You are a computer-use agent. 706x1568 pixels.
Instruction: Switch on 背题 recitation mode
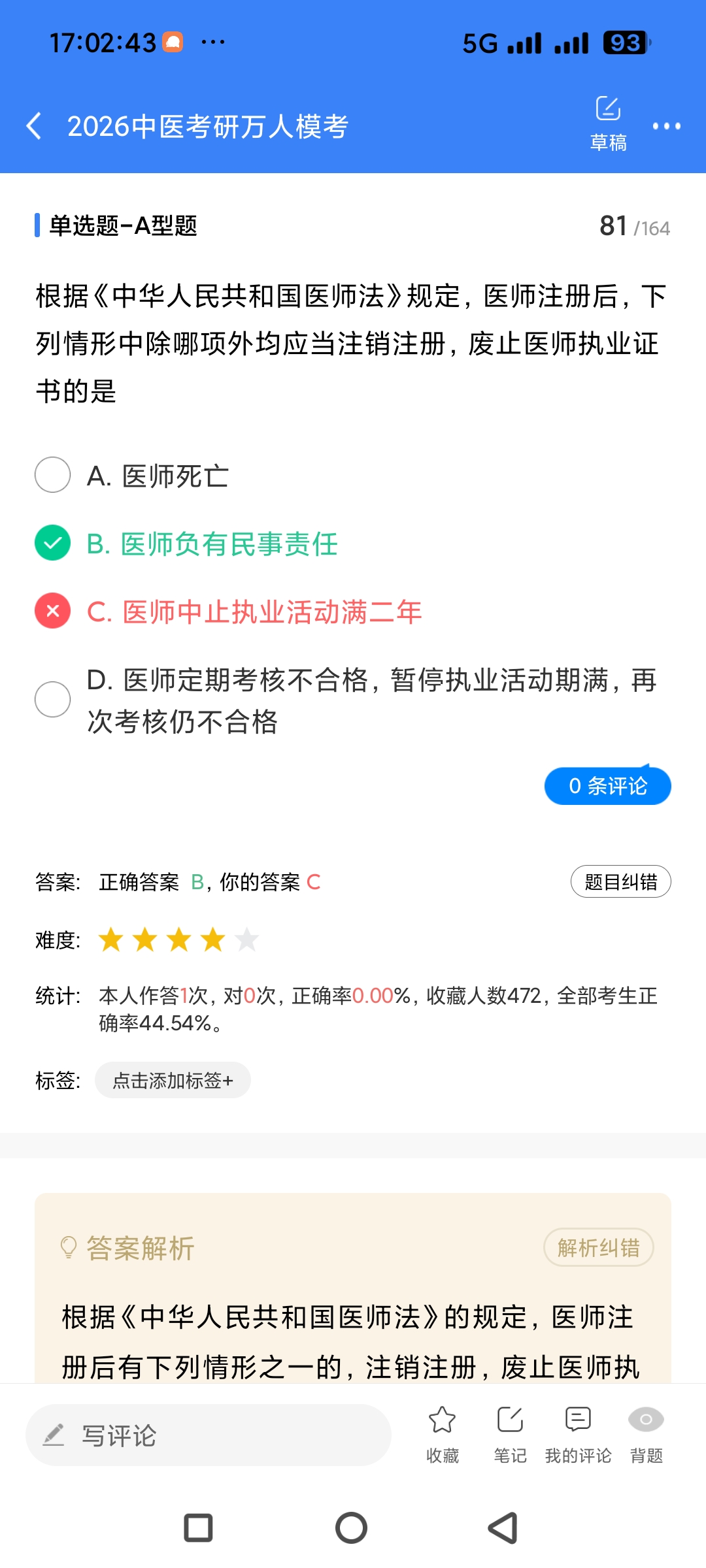646,1433
